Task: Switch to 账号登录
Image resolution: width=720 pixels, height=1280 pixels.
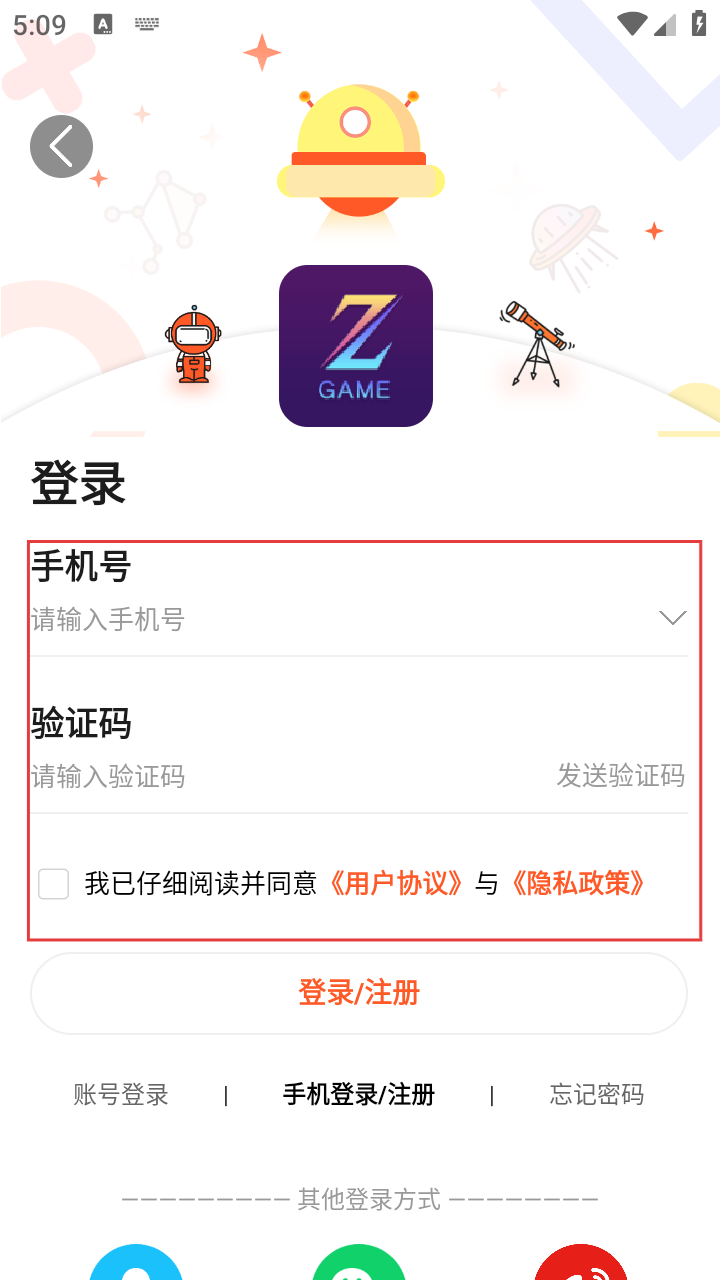Action: click(121, 1095)
